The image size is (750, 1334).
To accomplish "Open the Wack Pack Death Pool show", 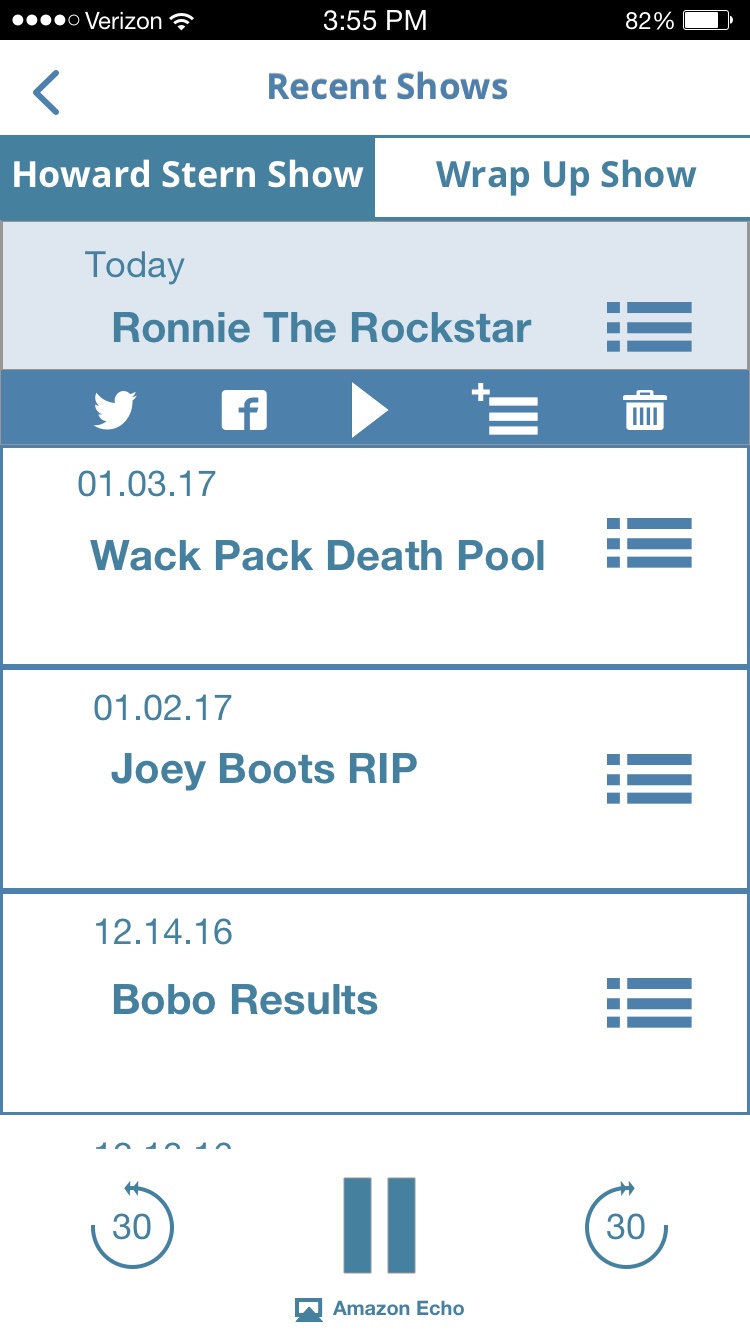I will pyautogui.click(x=375, y=556).
